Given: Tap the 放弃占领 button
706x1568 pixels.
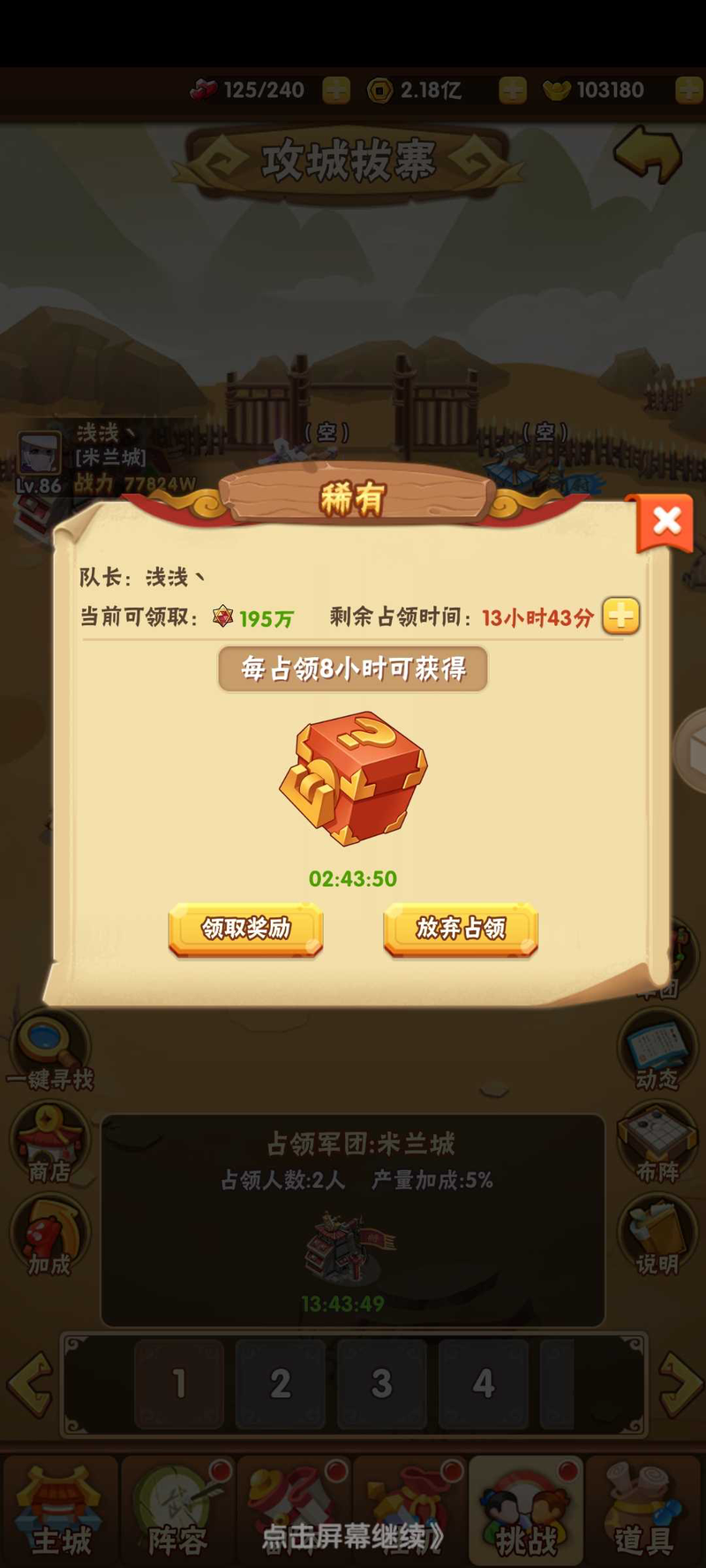Looking at the screenshot, I should coord(461,929).
